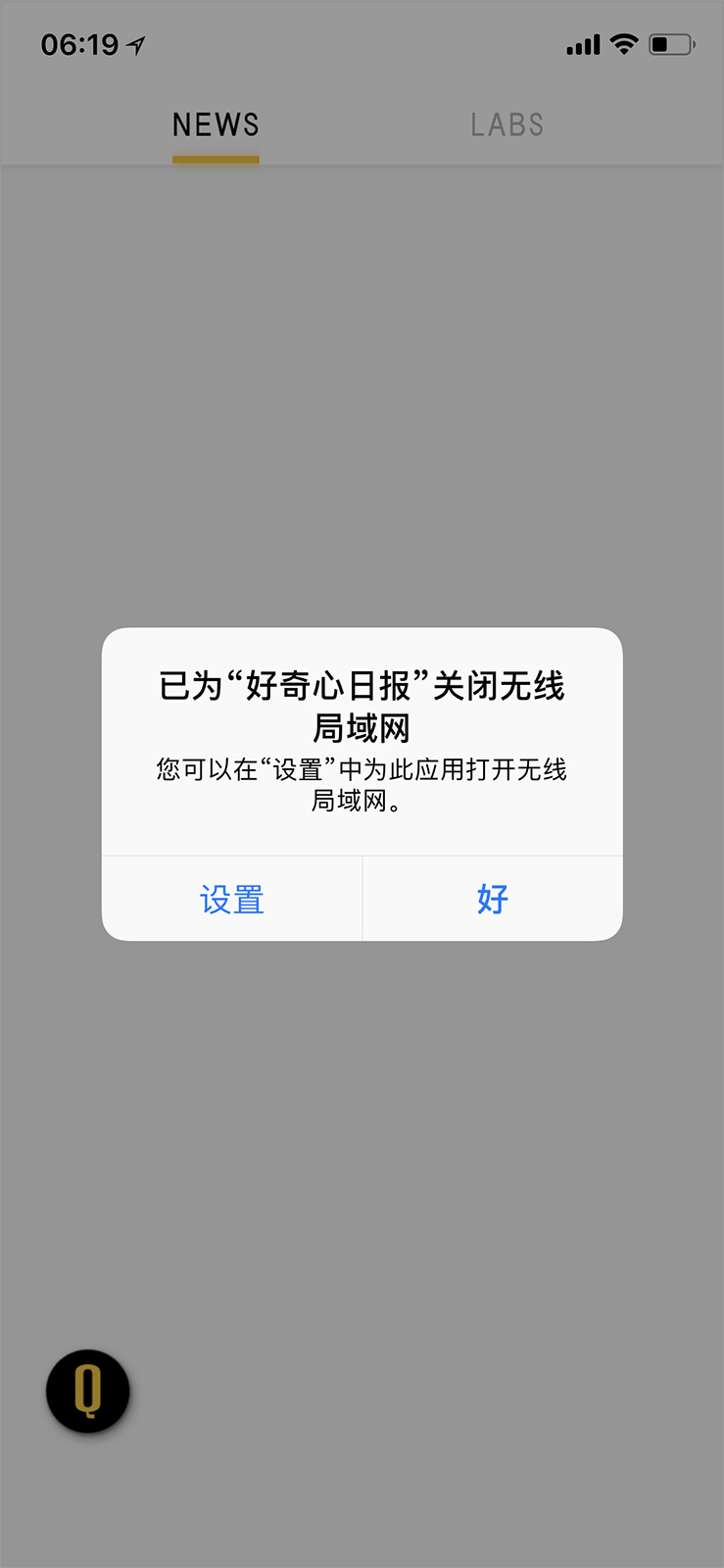Select the NEWS tab
The height and width of the screenshot is (1568, 724).
coord(216,125)
